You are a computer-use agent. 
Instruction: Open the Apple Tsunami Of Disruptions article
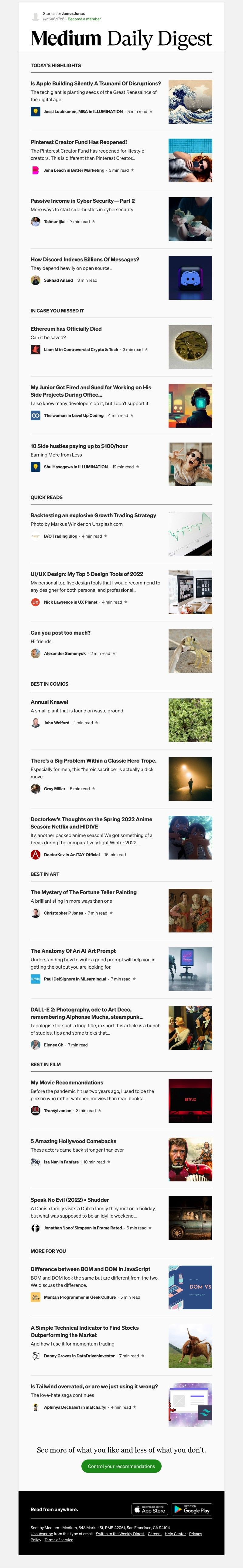coord(96,84)
